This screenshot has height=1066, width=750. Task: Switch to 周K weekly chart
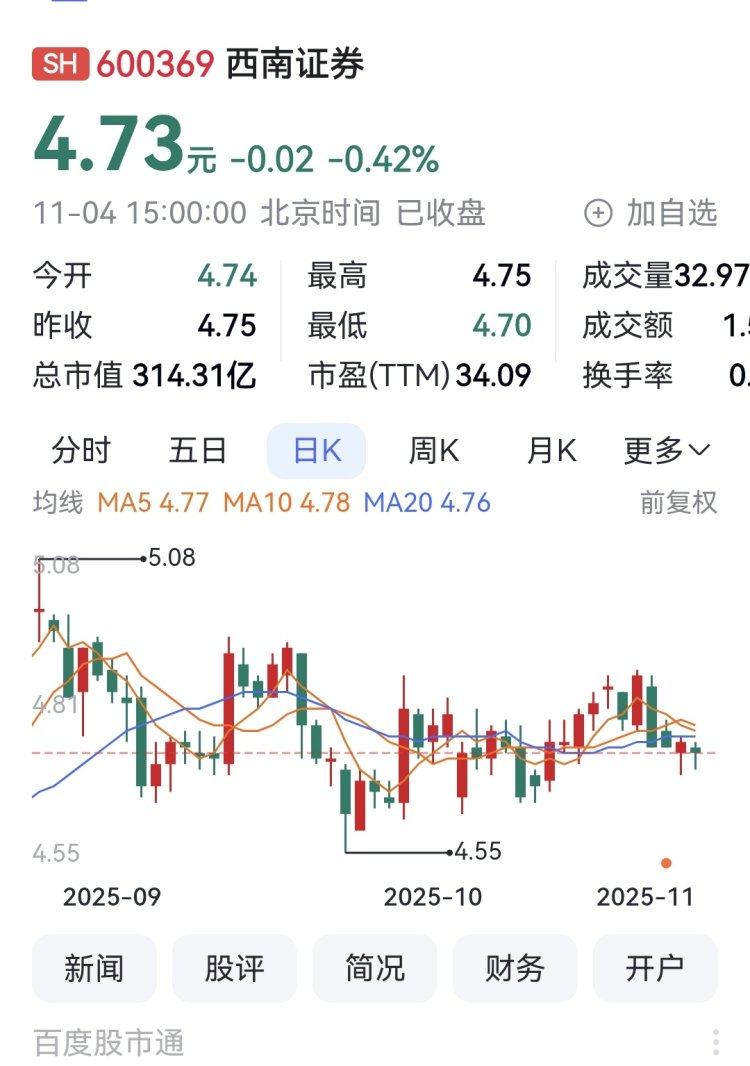coord(434,451)
